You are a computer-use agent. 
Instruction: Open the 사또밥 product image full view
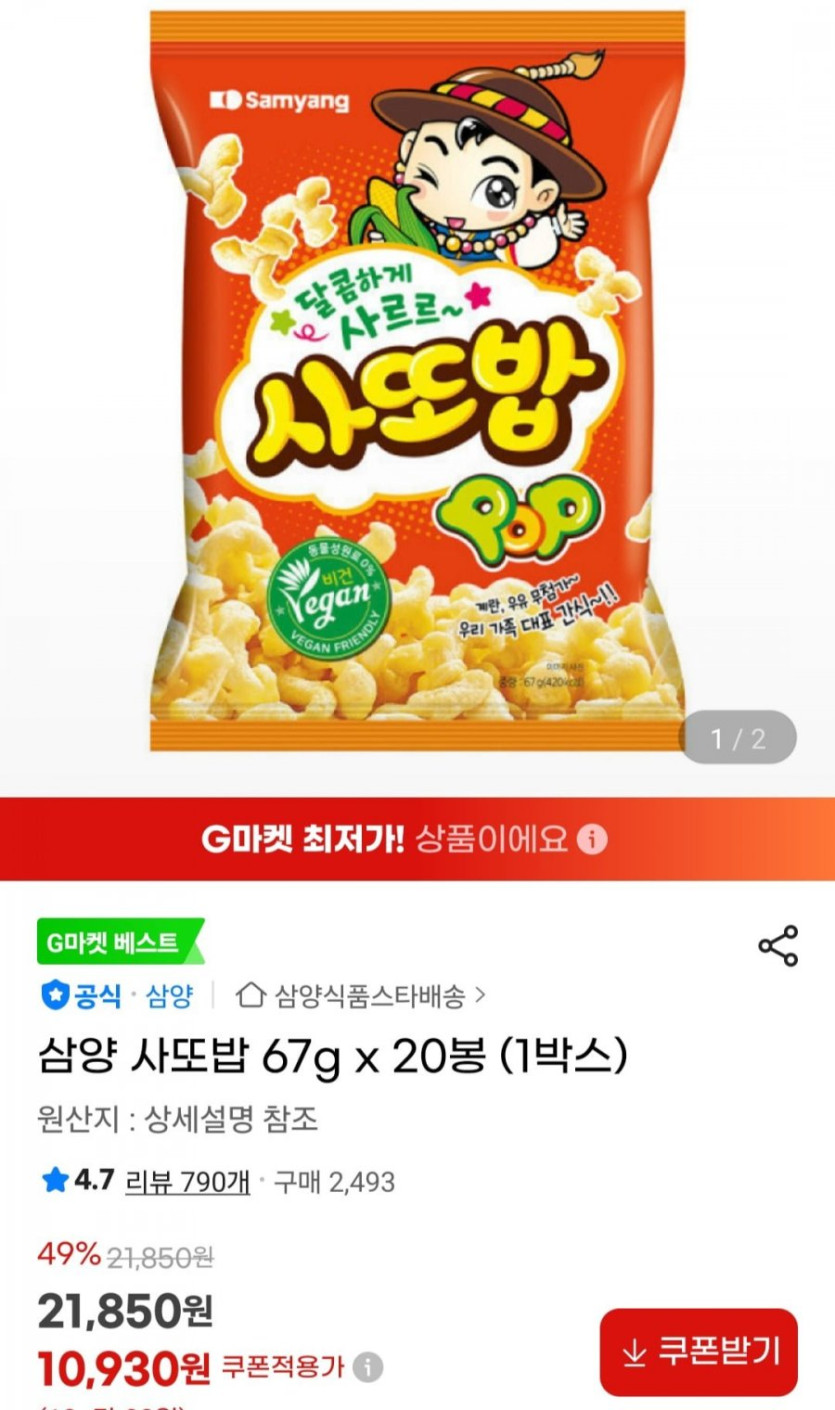417,380
